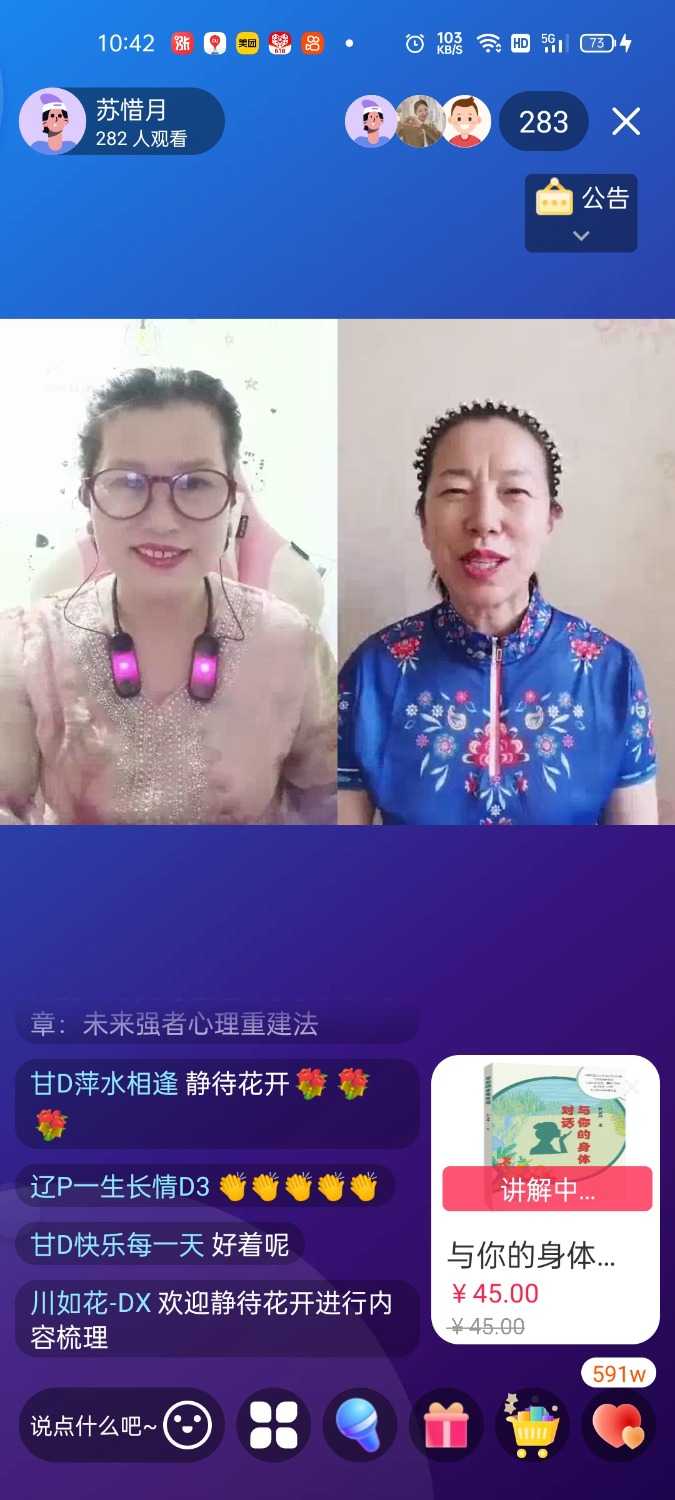The height and width of the screenshot is (1500, 675).
Task: Tap the blue microphone co-host icon
Action: click(x=359, y=1426)
